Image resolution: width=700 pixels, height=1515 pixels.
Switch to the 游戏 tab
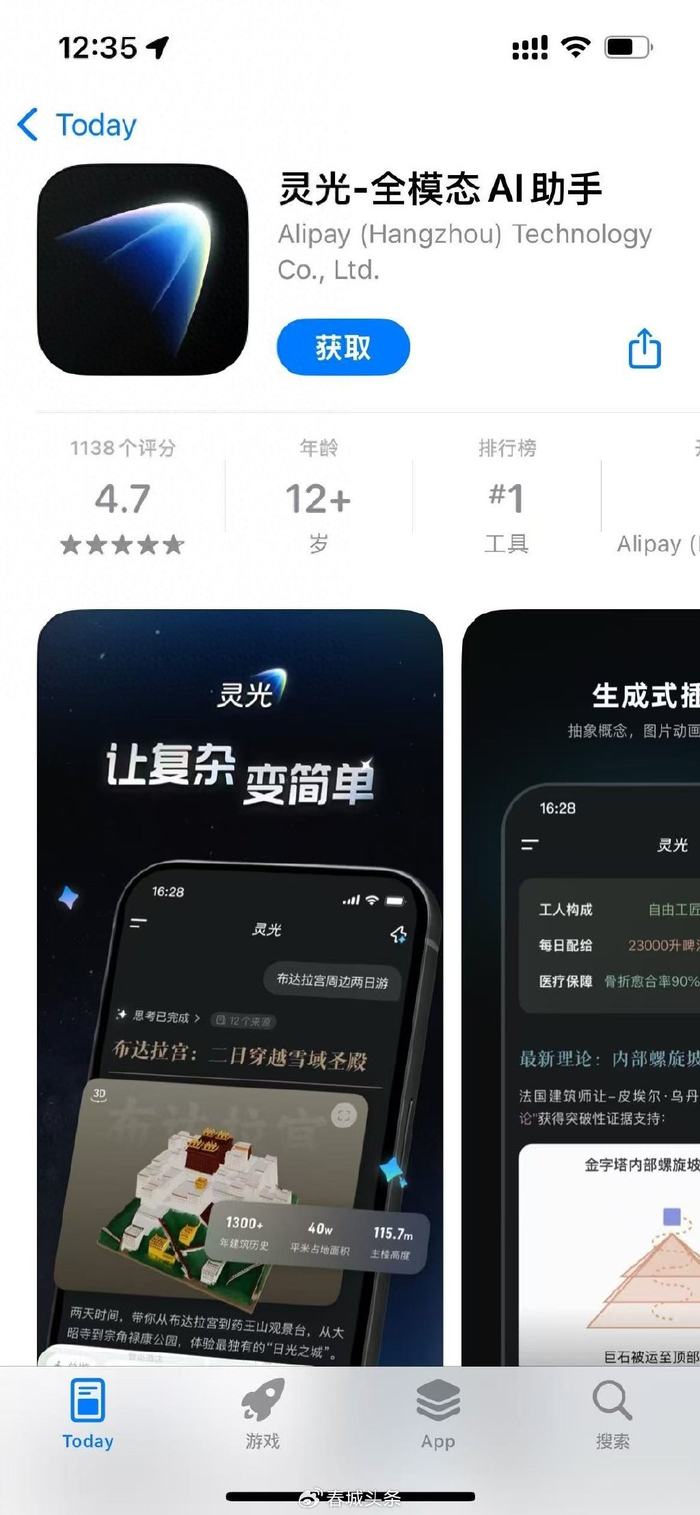(x=263, y=1414)
